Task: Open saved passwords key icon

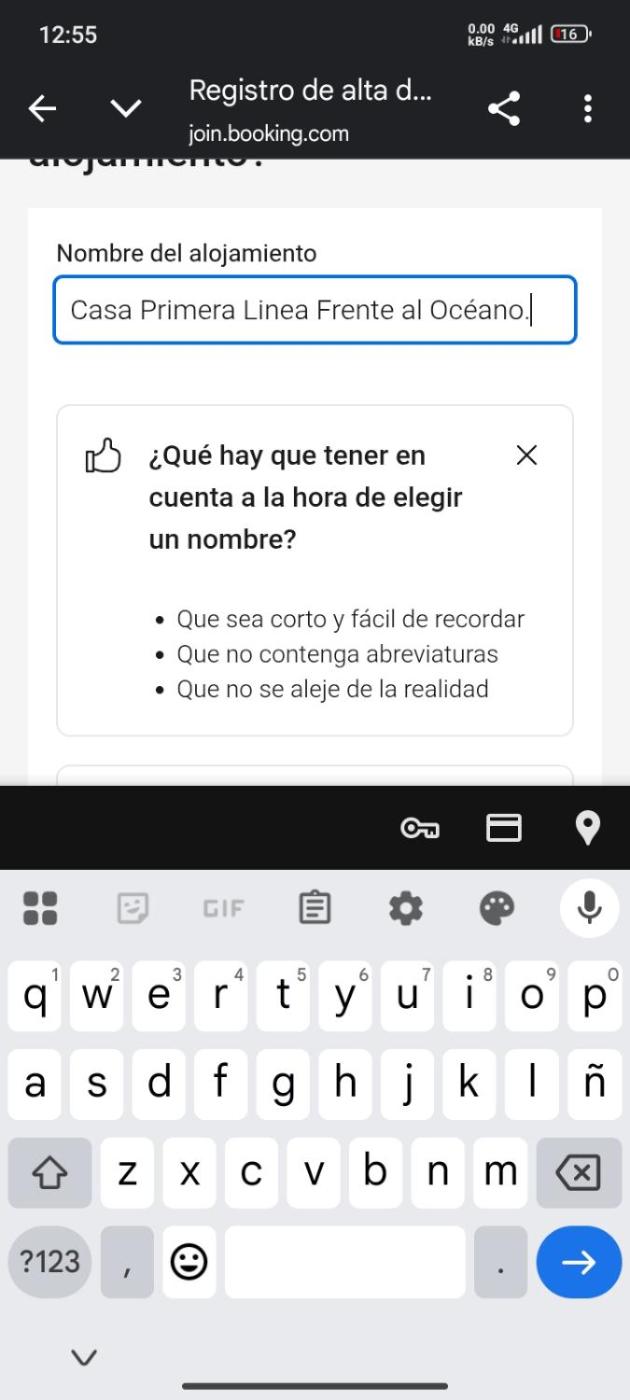Action: (420, 828)
